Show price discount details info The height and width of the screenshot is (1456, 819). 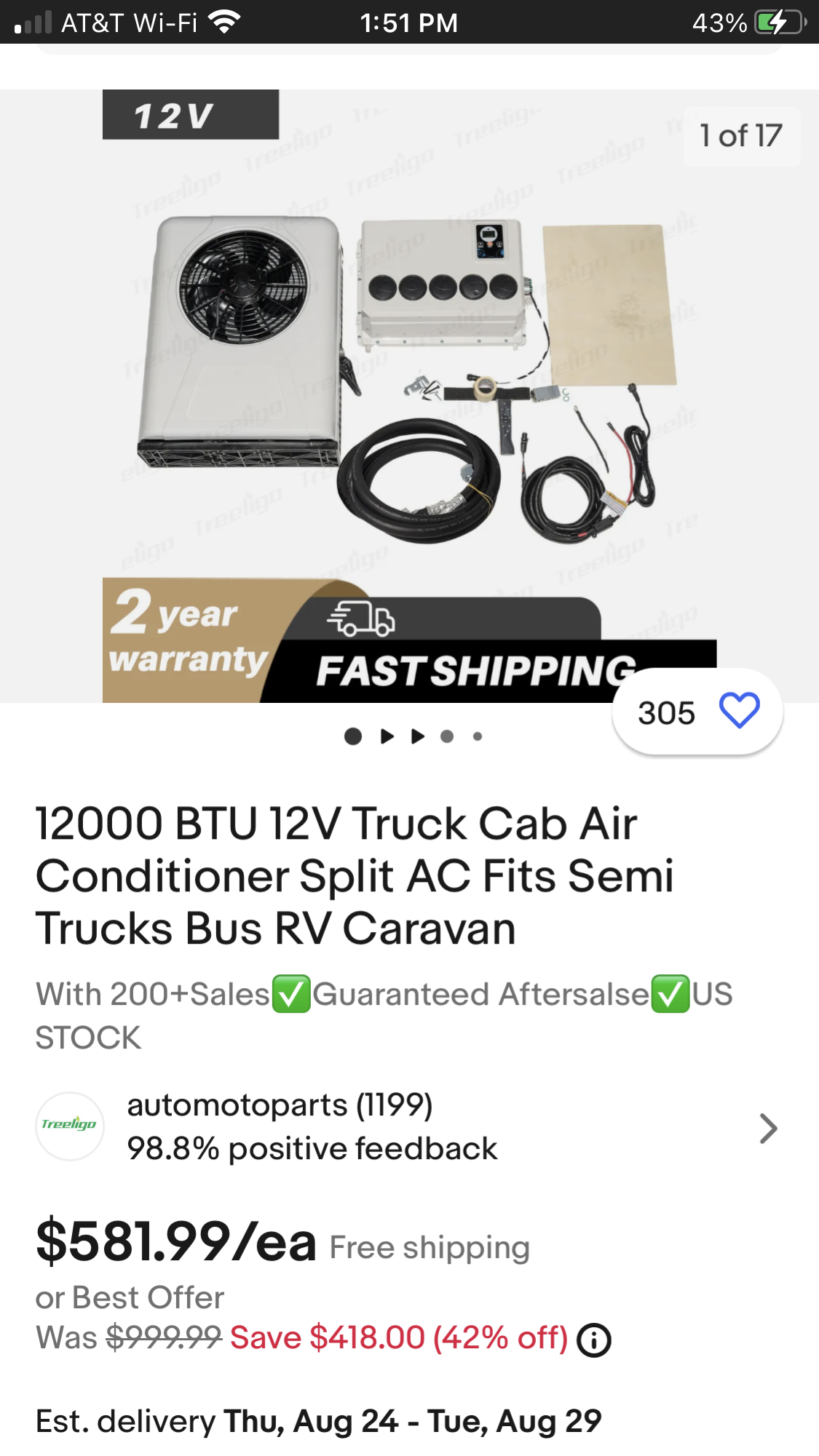594,1340
